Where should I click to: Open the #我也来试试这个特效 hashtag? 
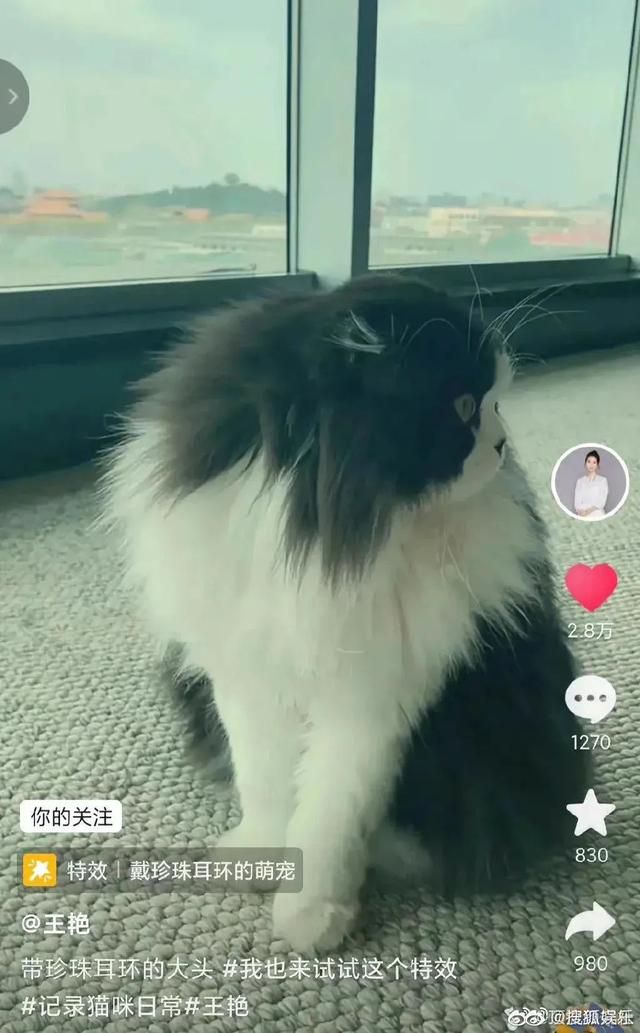coord(340,968)
